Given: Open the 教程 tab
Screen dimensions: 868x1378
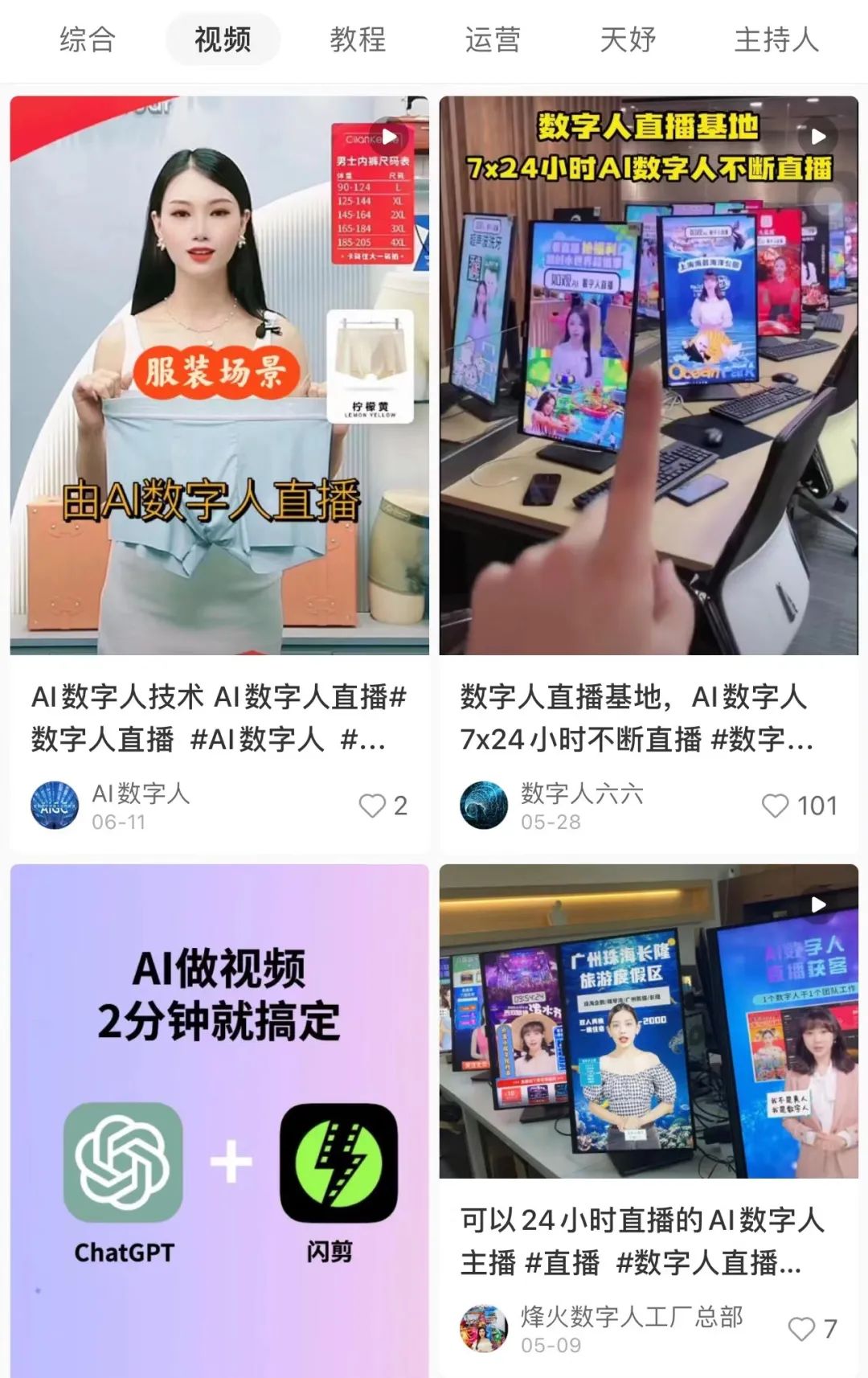Looking at the screenshot, I should [358, 39].
